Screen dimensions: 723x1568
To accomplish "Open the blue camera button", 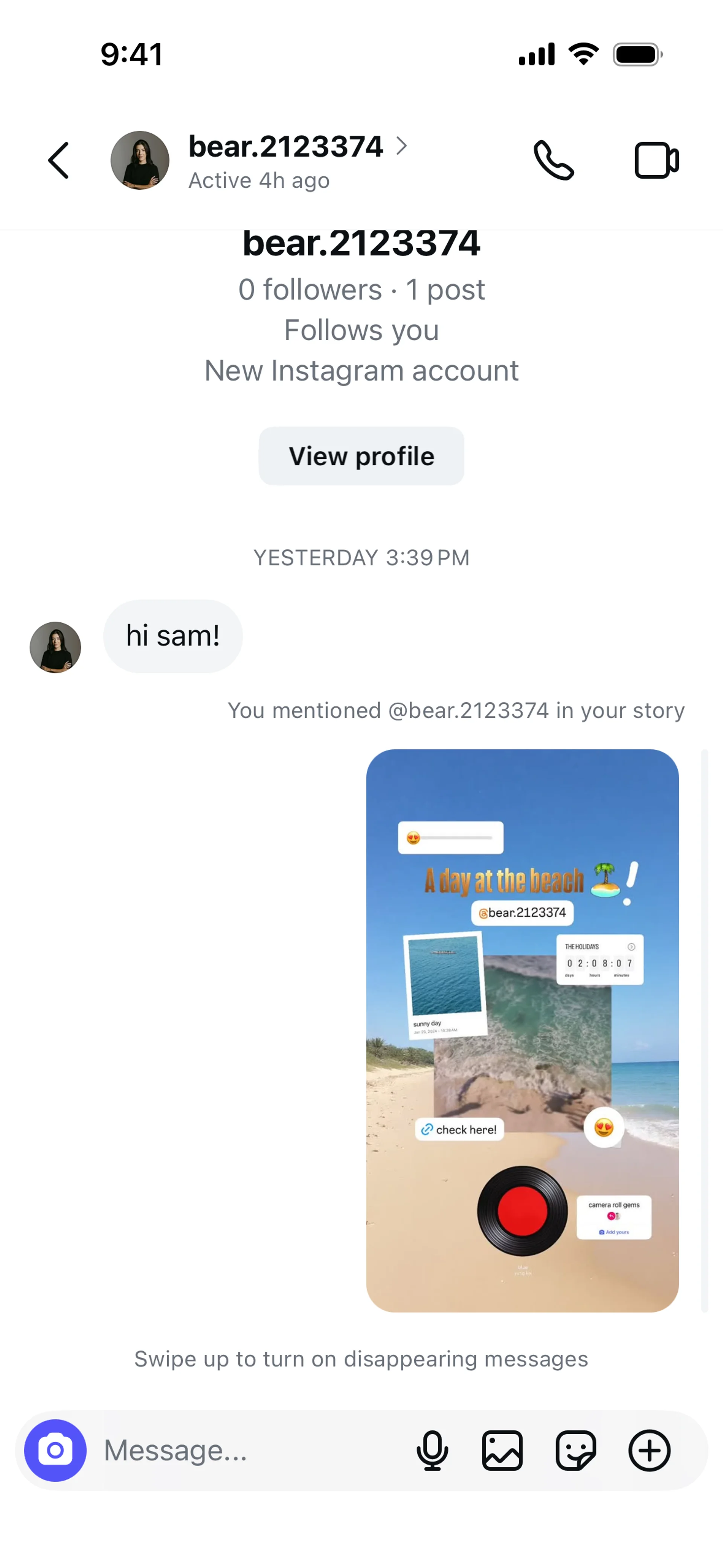I will 55,1450.
